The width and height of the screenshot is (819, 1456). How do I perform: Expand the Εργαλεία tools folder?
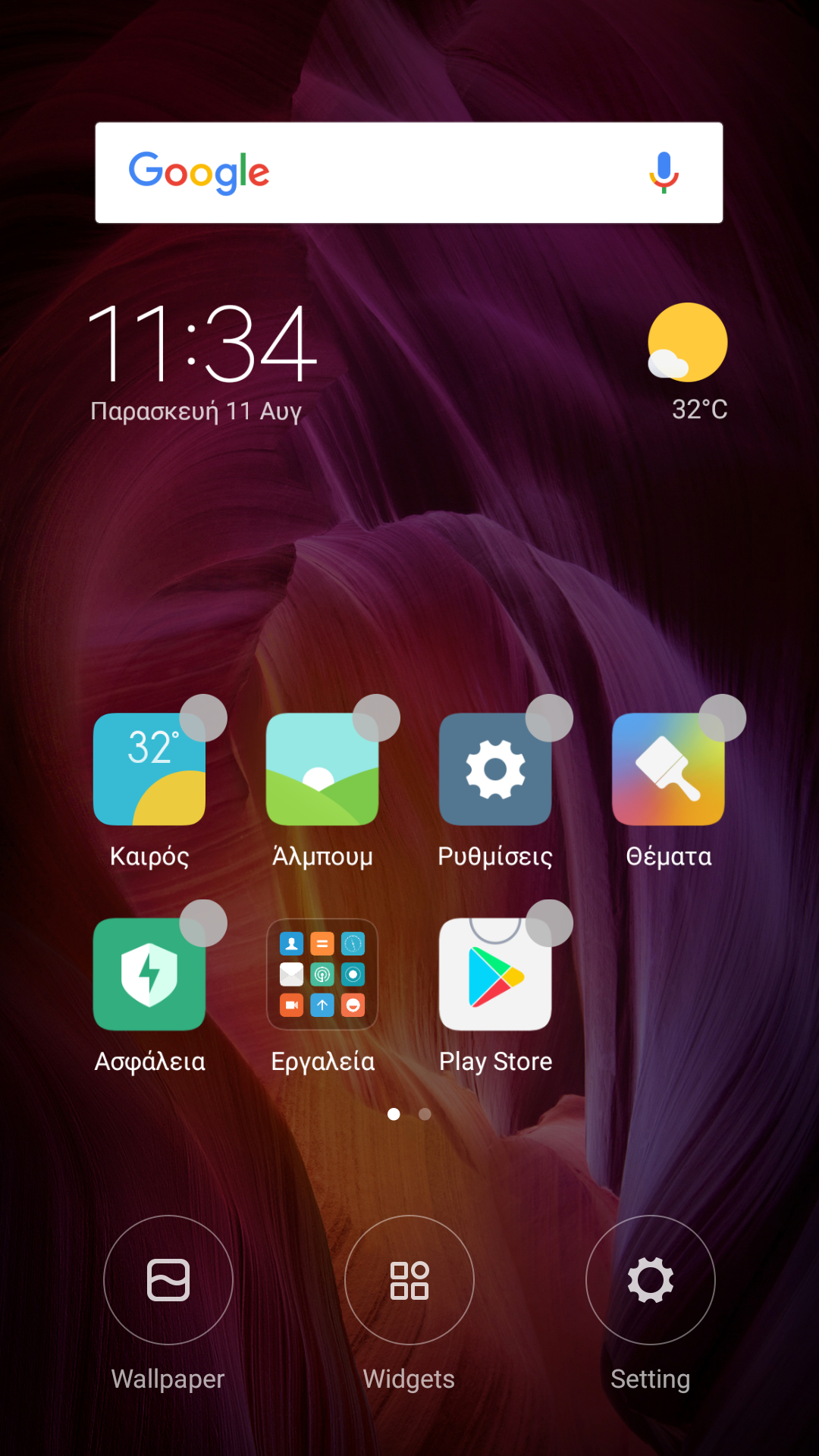[322, 974]
